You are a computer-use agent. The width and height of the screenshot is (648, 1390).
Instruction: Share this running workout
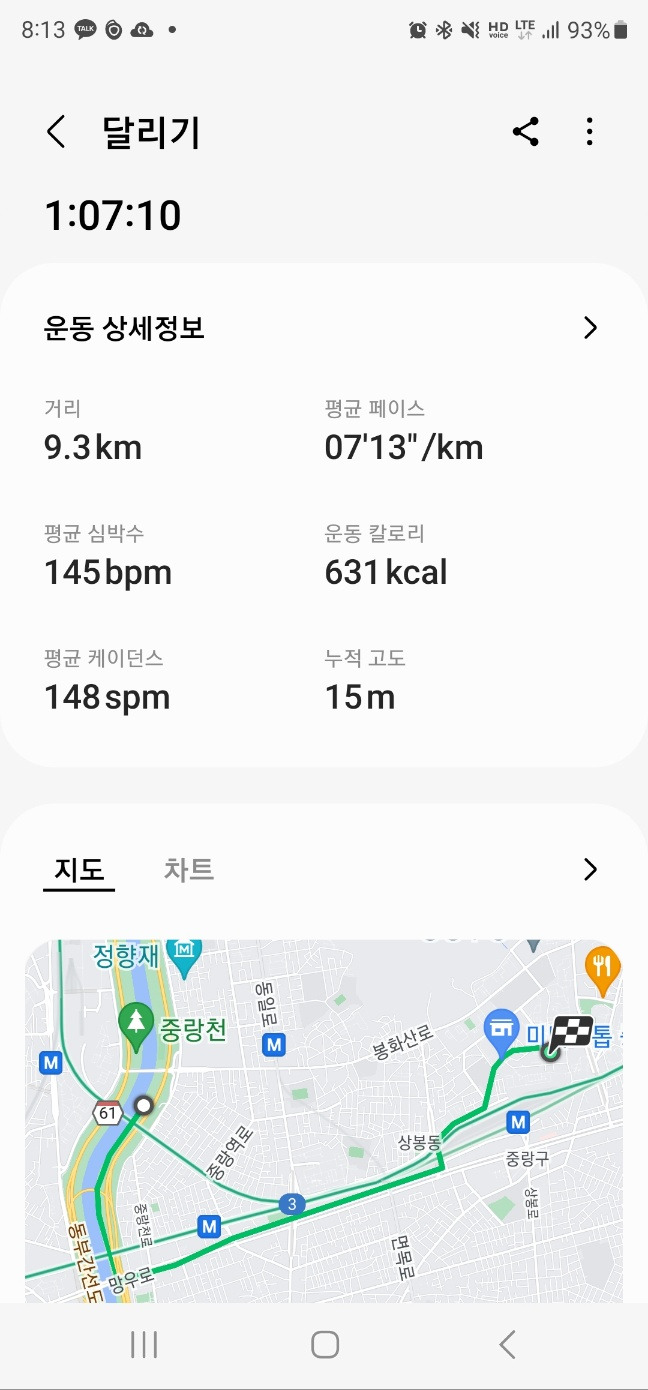point(526,132)
